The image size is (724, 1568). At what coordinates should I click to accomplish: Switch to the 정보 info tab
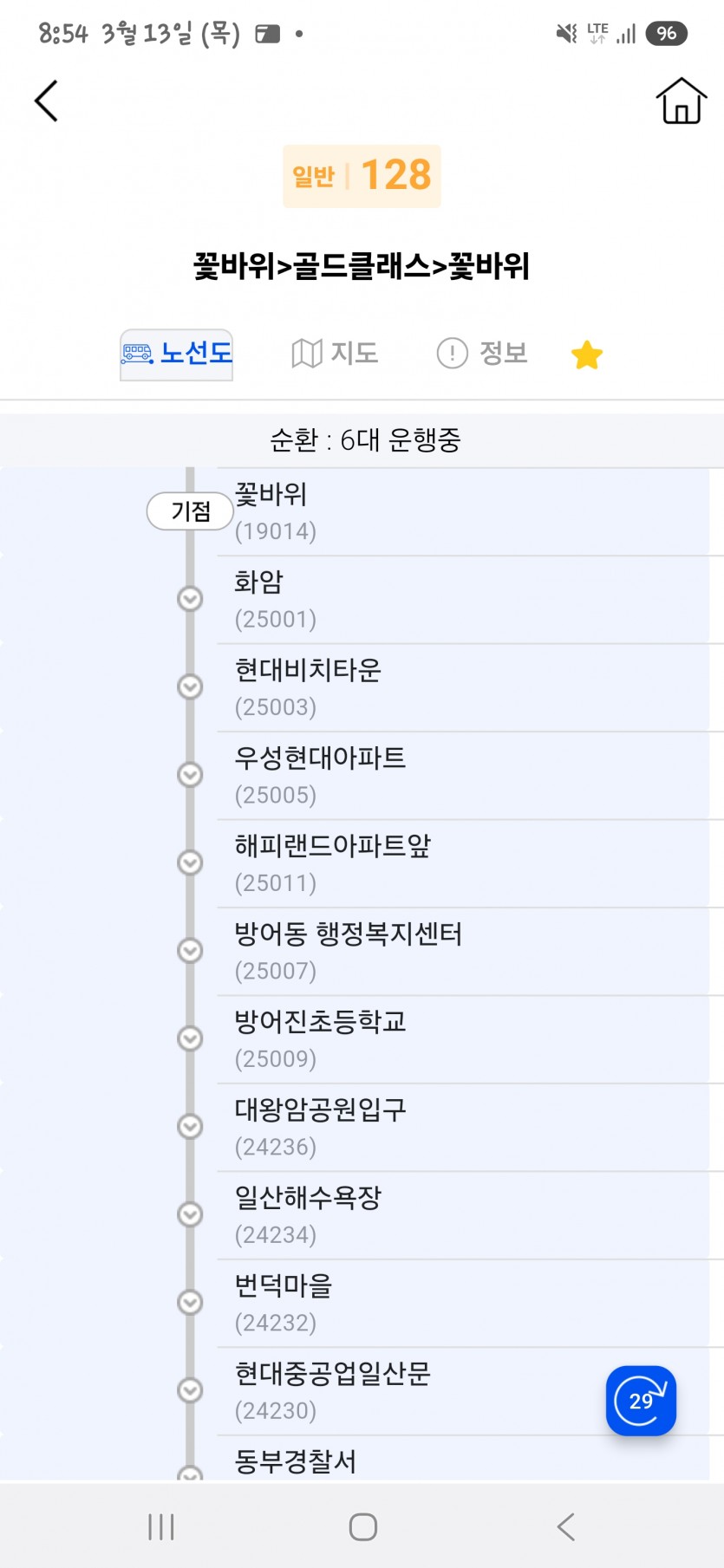[x=482, y=354]
